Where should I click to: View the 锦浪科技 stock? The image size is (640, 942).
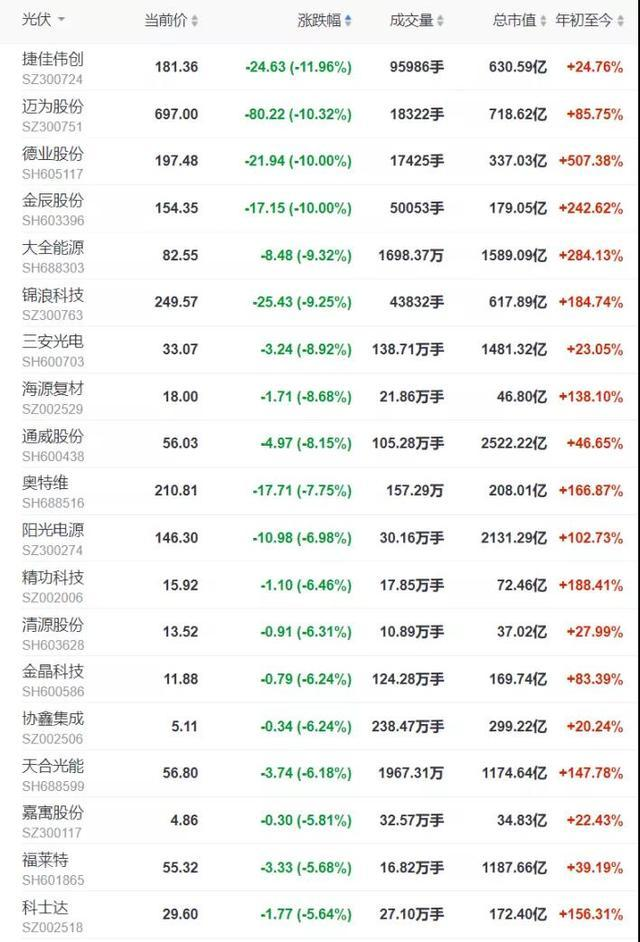[x=53, y=295]
